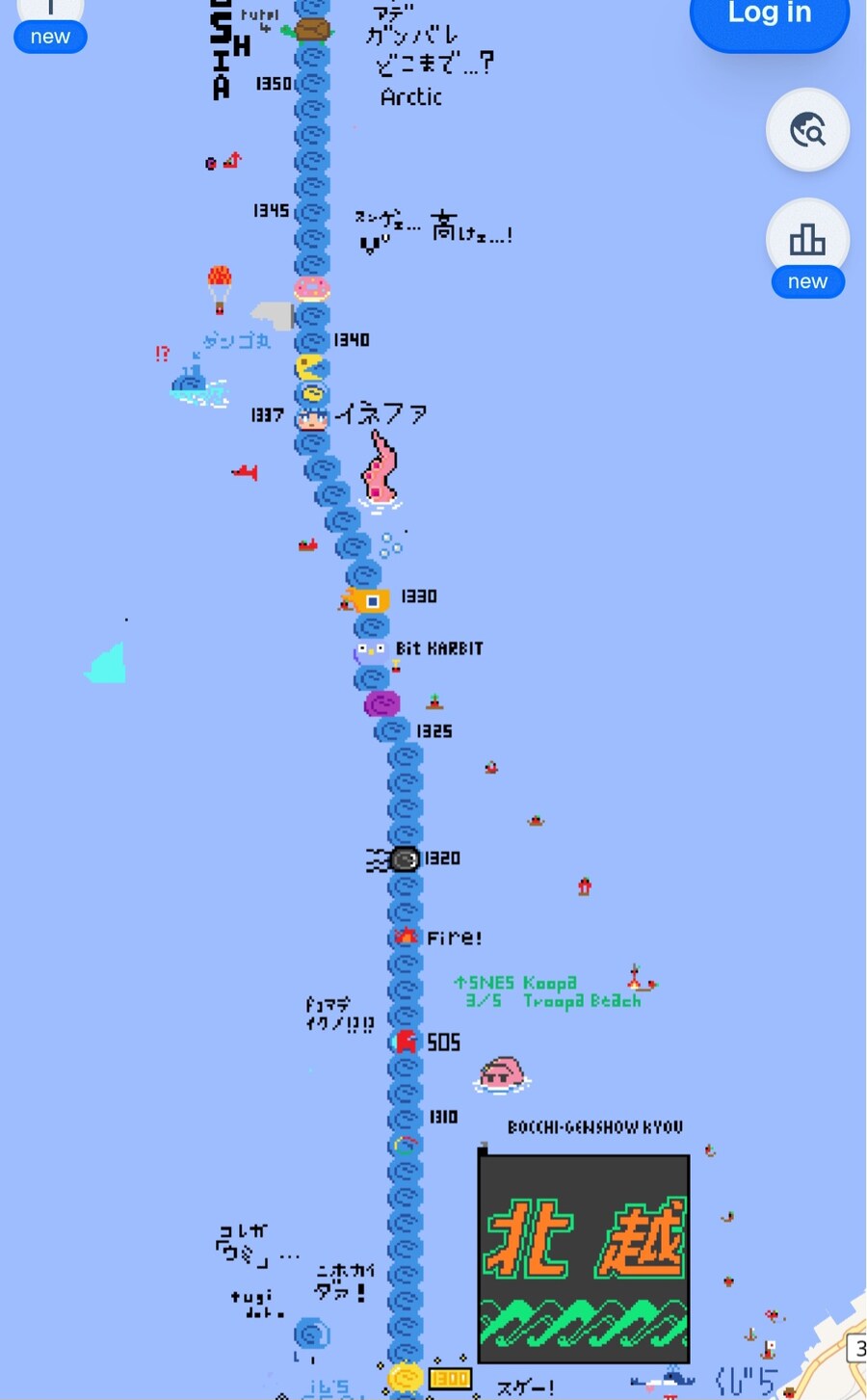Open the globe search explore icon

(x=807, y=130)
